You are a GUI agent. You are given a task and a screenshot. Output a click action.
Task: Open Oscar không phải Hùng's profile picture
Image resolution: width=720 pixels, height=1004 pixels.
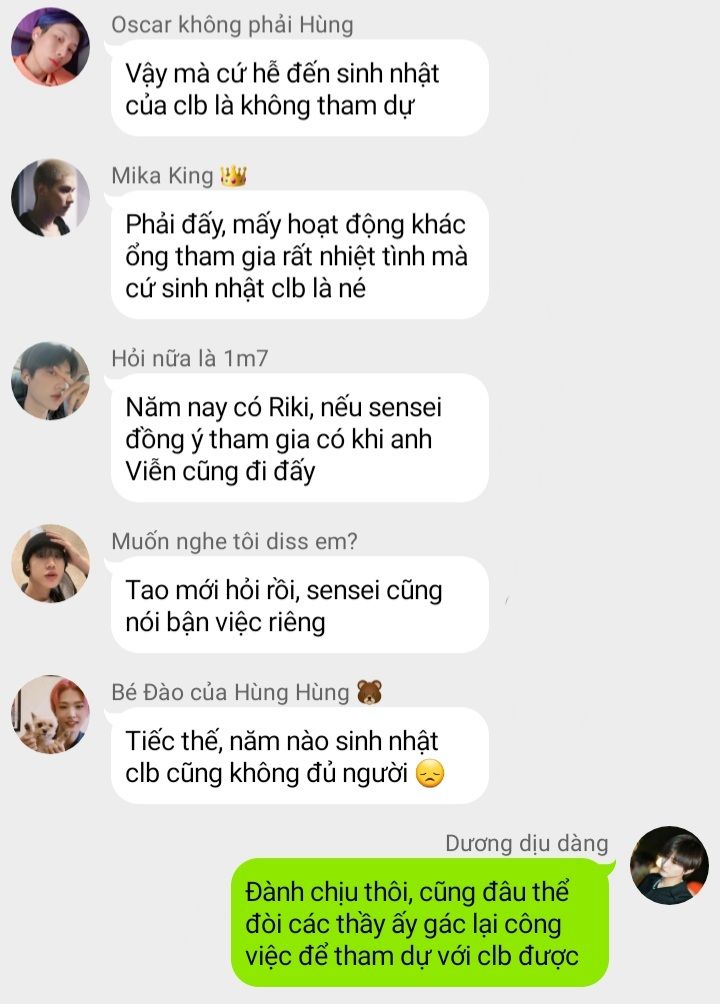51,47
